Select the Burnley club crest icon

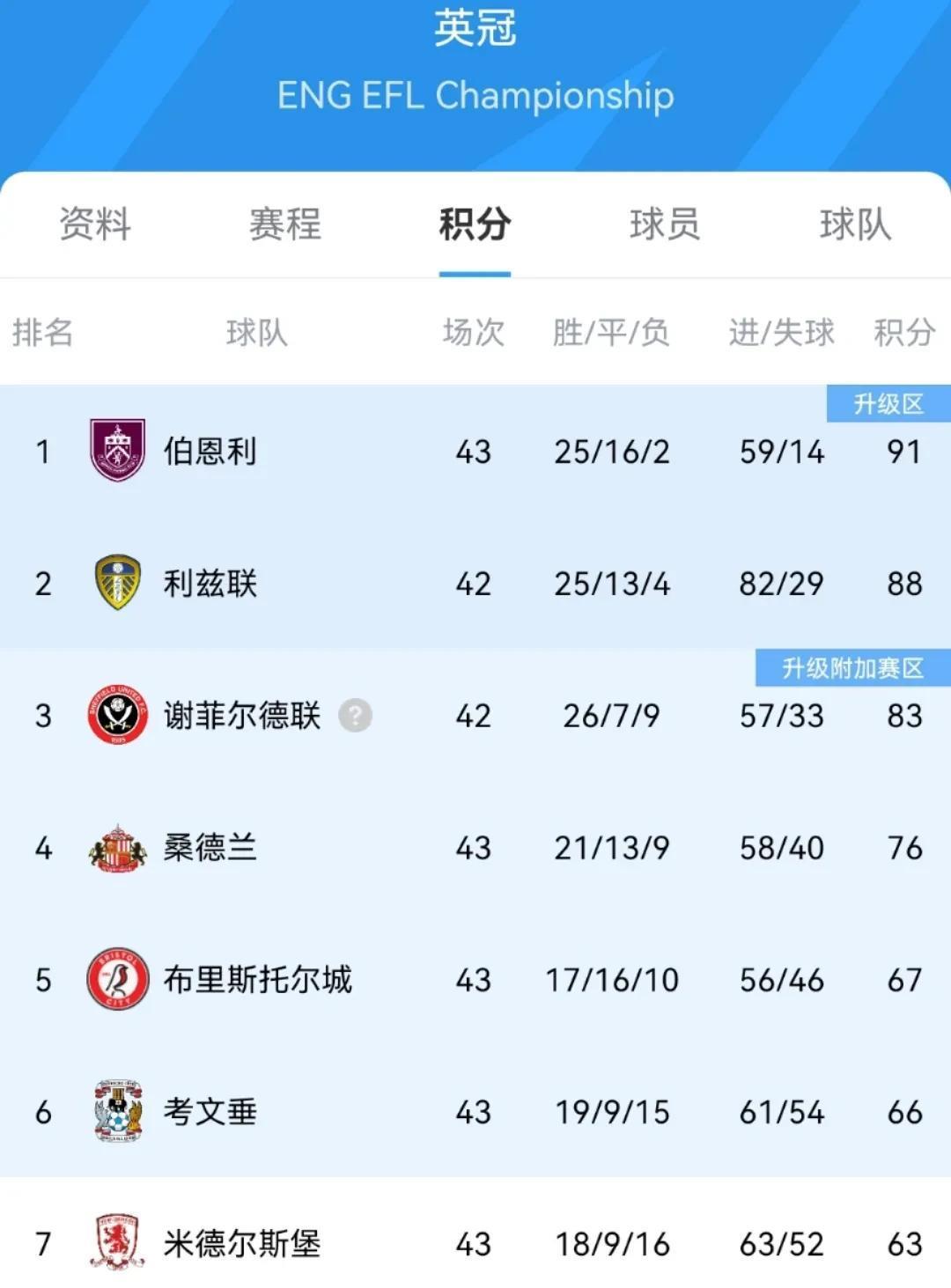119,452
